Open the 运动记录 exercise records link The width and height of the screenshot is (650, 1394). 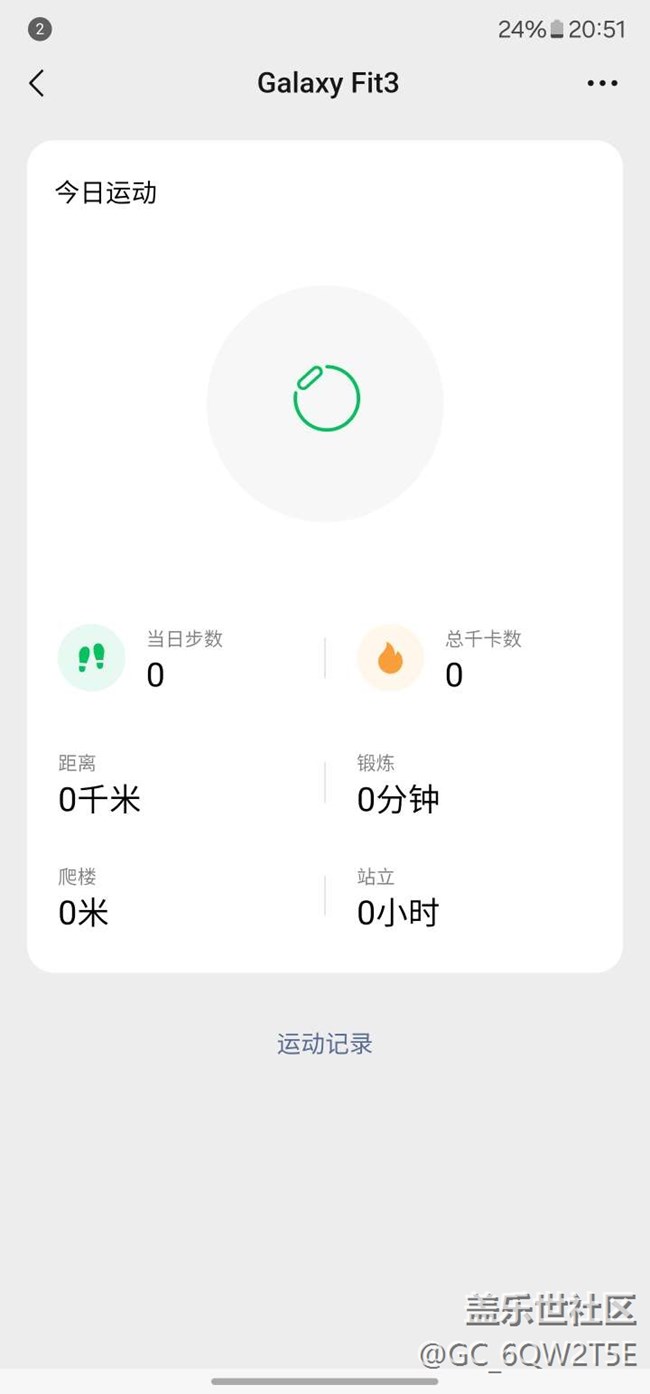click(x=325, y=1044)
